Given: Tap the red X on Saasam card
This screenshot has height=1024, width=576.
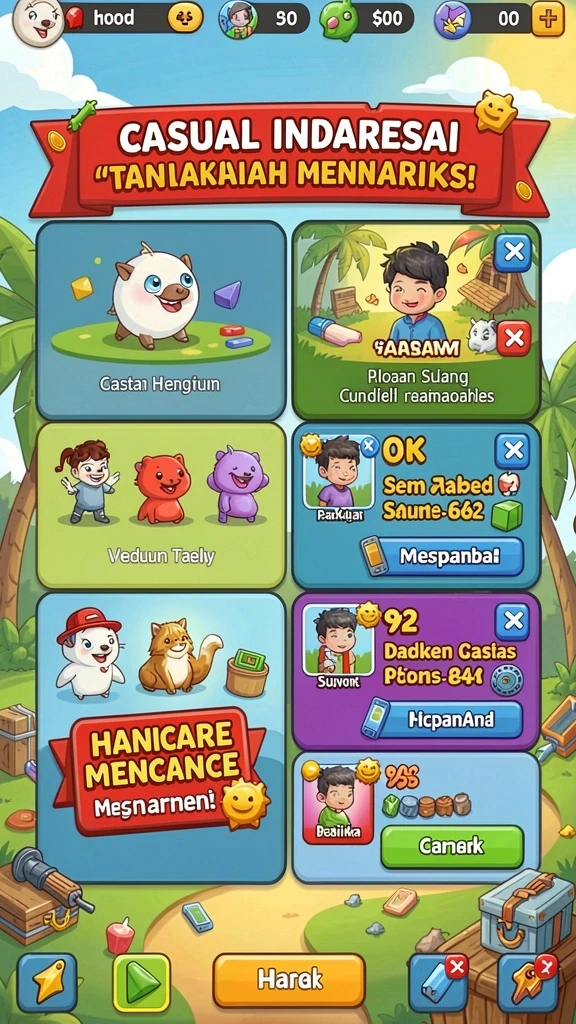Looking at the screenshot, I should tap(514, 338).
